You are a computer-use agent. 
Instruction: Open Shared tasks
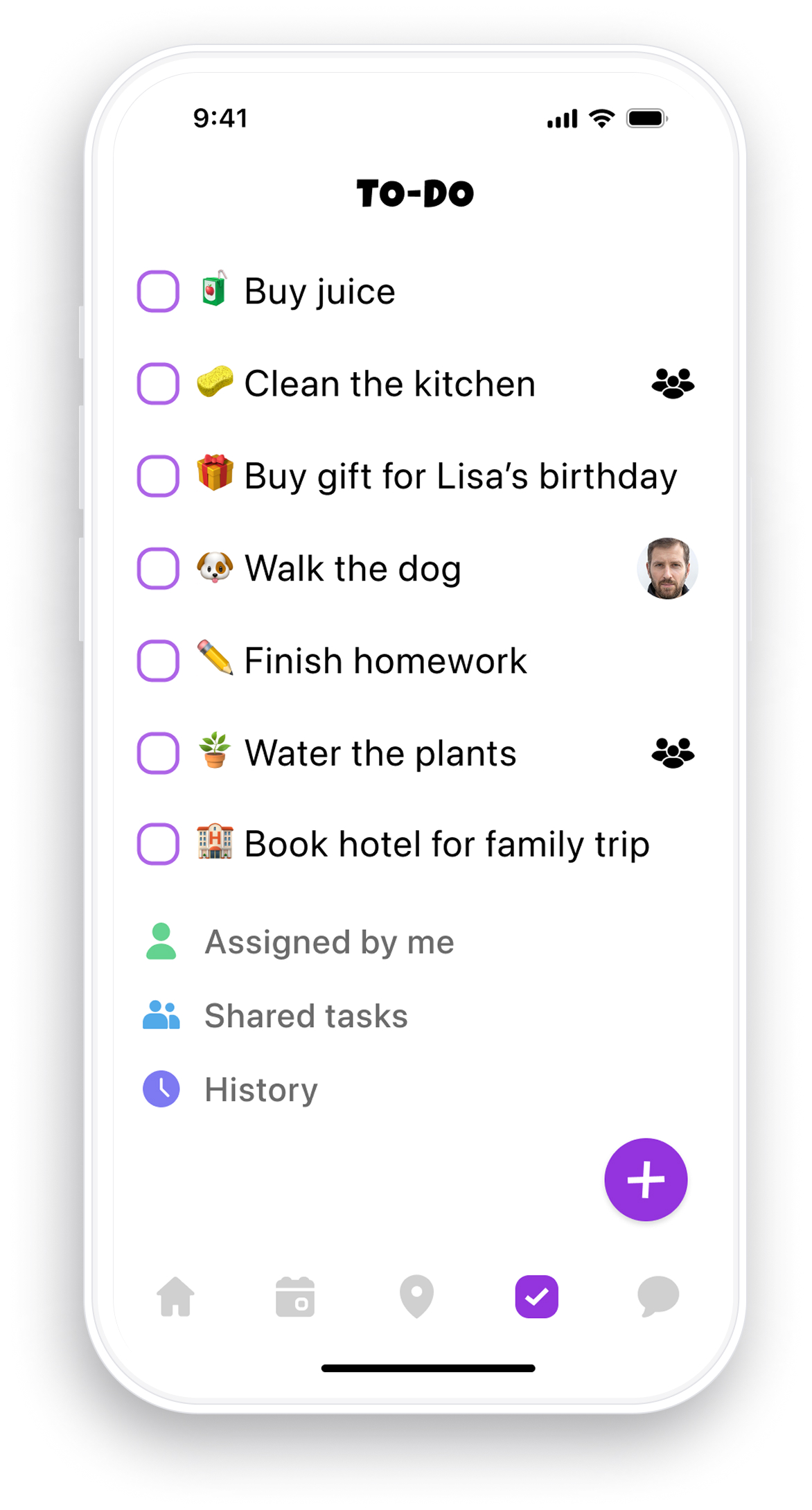tap(306, 1016)
